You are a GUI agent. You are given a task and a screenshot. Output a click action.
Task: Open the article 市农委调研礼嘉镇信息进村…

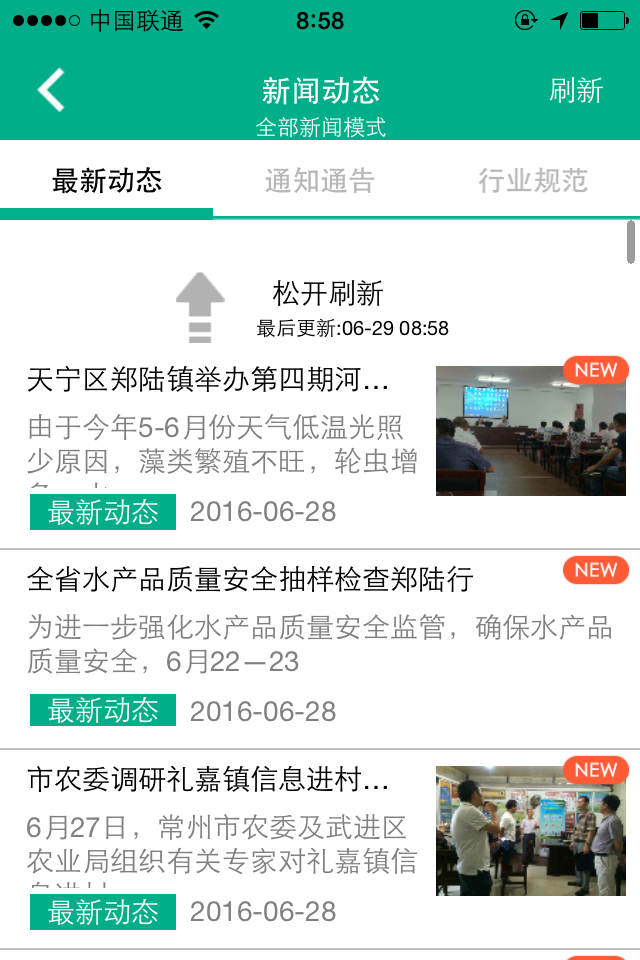[x=208, y=780]
